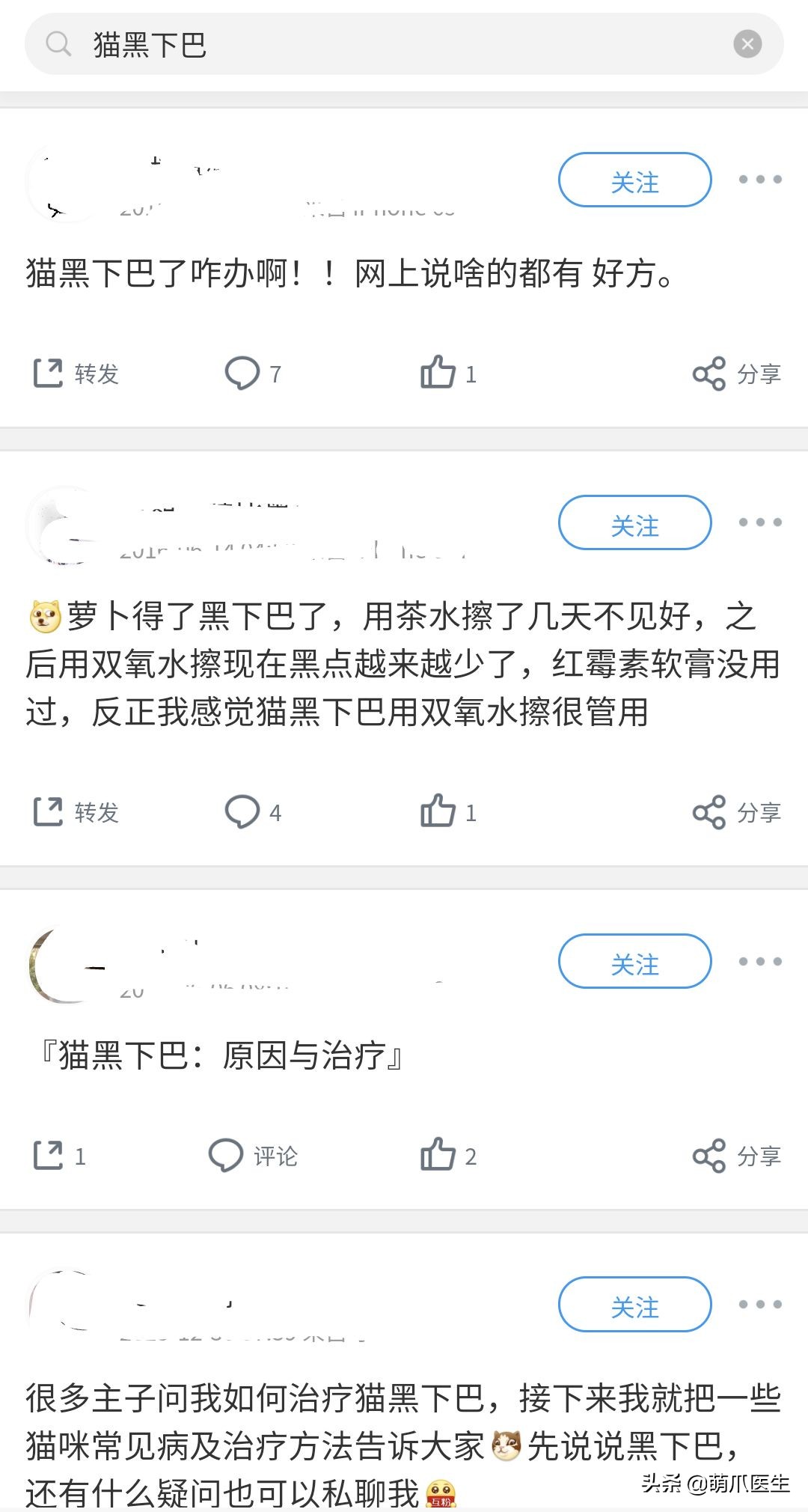Follow the 双氧水 post author via 关注
The height and width of the screenshot is (1512, 808).
(634, 524)
